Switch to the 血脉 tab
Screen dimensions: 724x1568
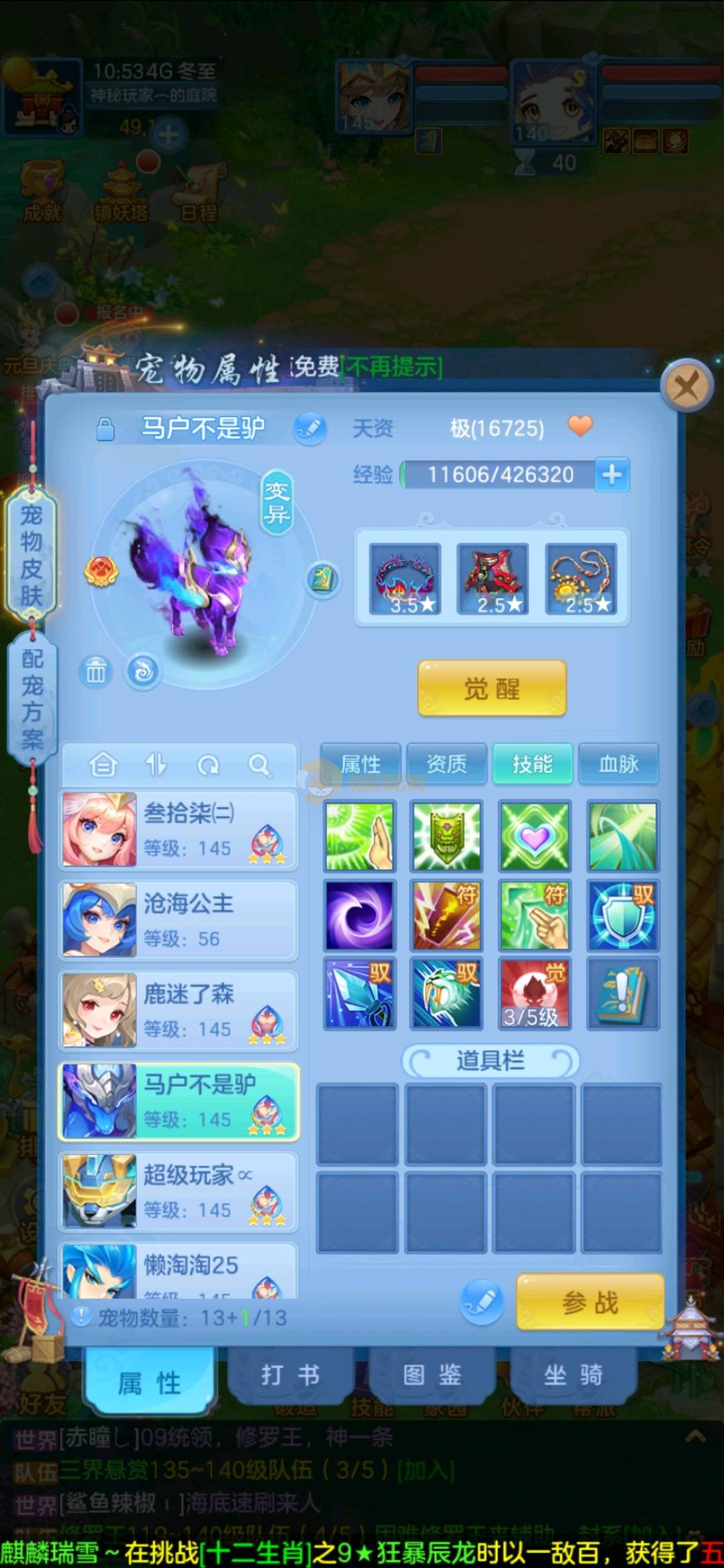tap(618, 764)
